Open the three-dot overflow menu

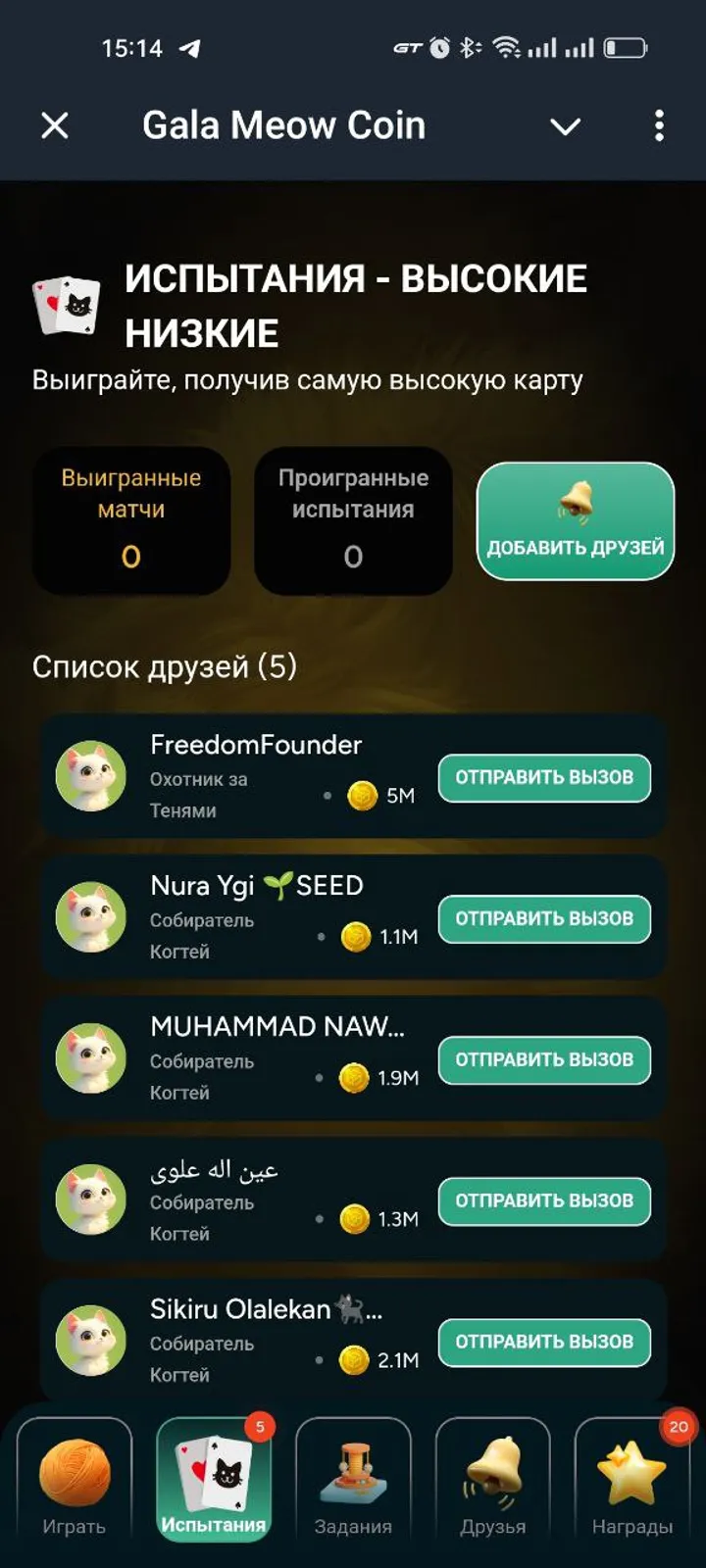[x=659, y=125]
